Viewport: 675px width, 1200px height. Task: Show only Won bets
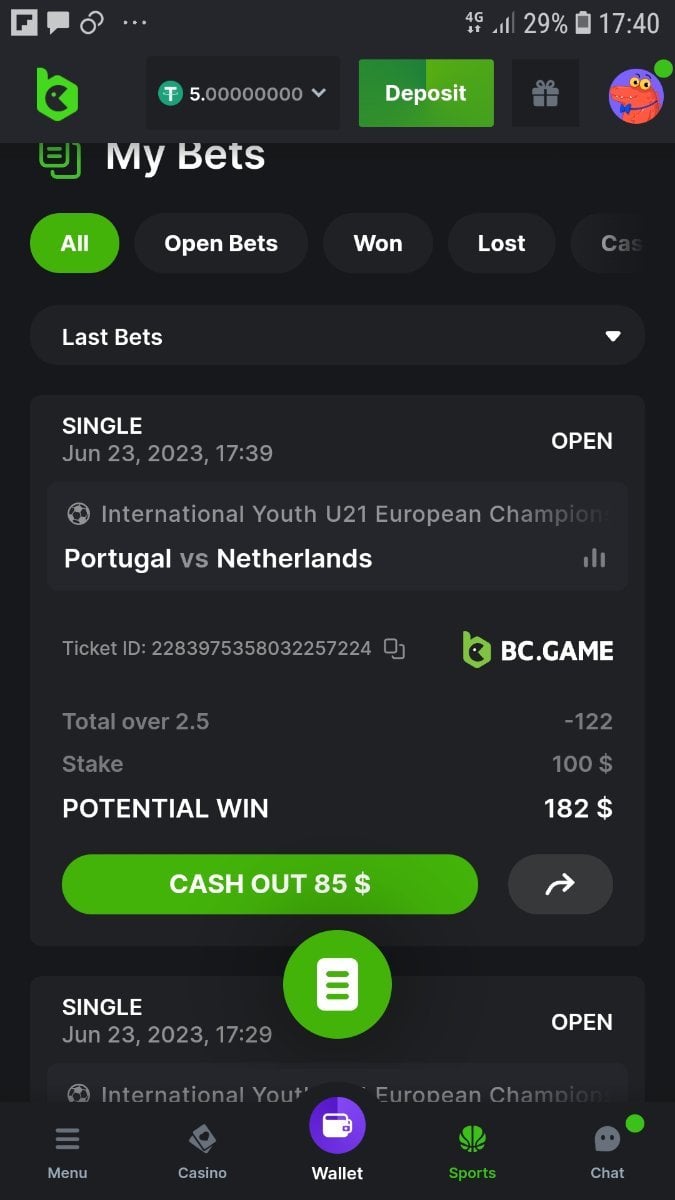(x=378, y=243)
